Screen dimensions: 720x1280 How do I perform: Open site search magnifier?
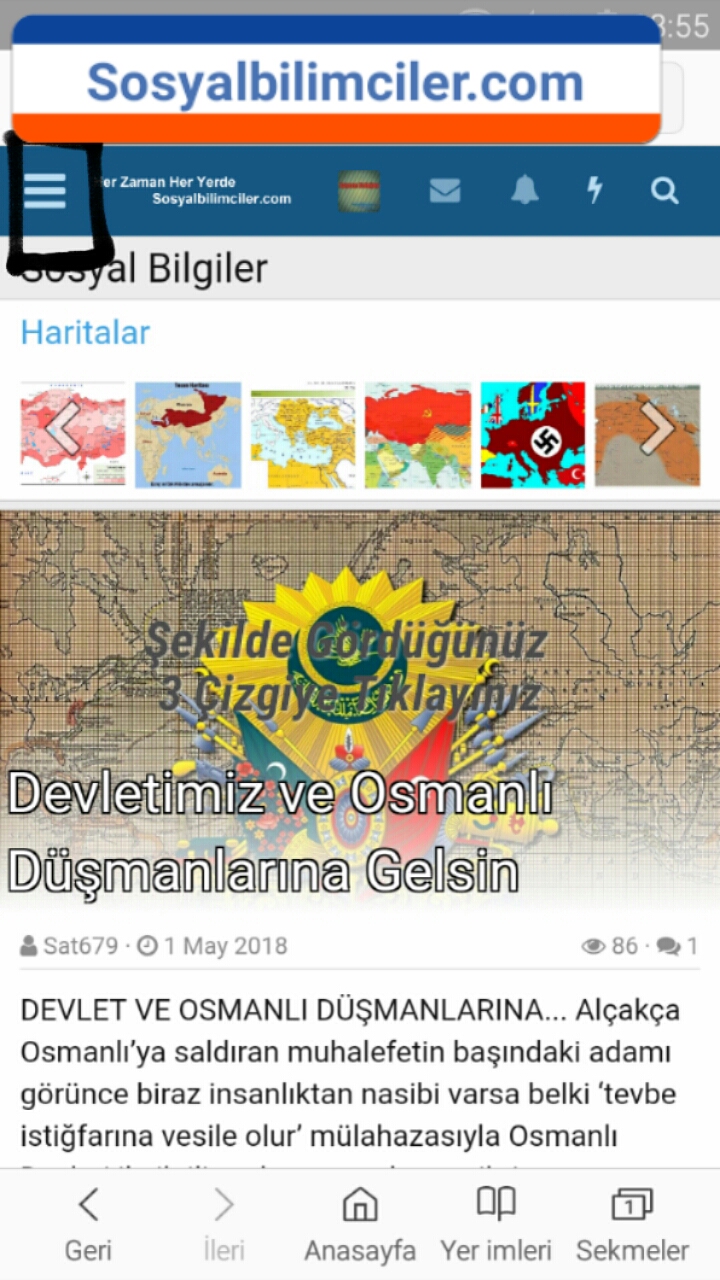tap(665, 190)
